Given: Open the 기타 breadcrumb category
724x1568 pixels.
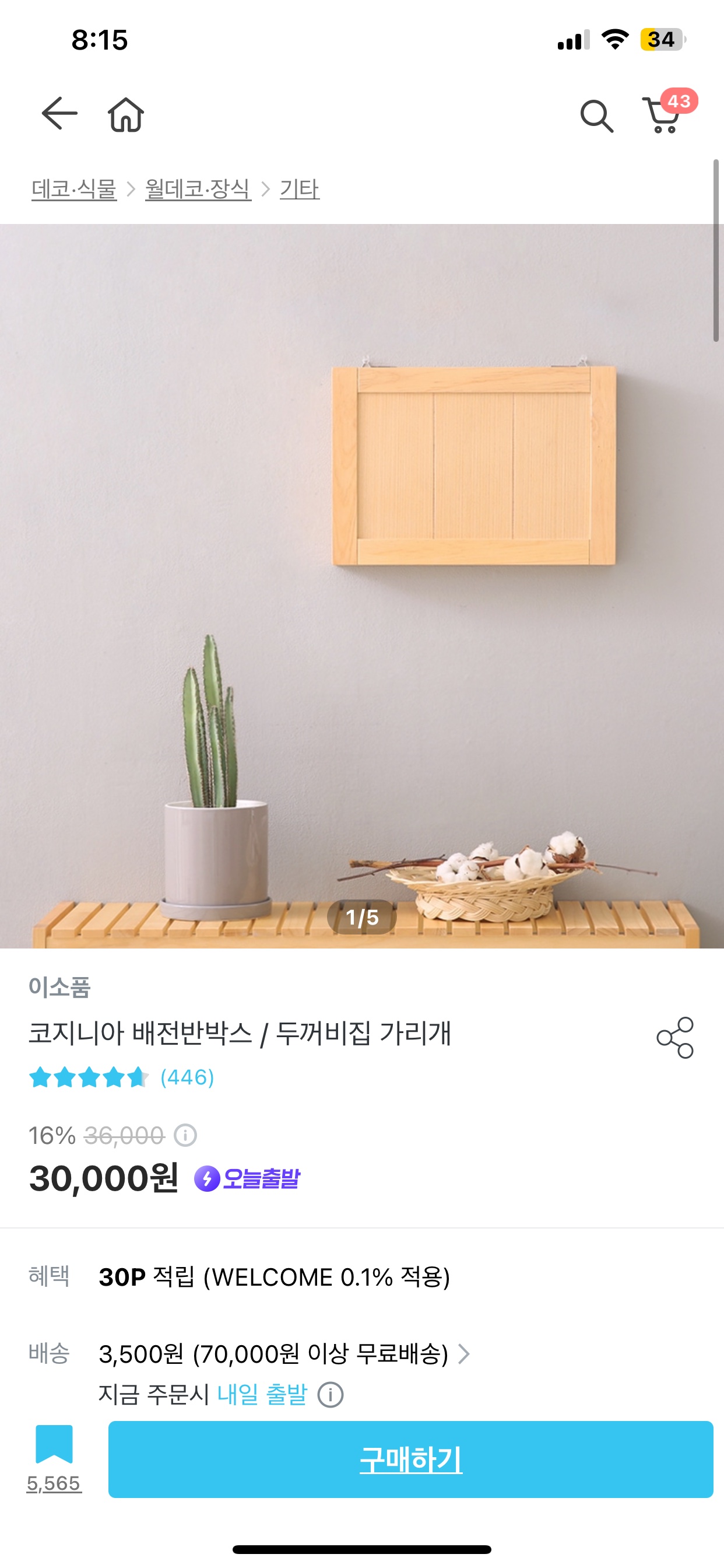Looking at the screenshot, I should click(x=299, y=188).
